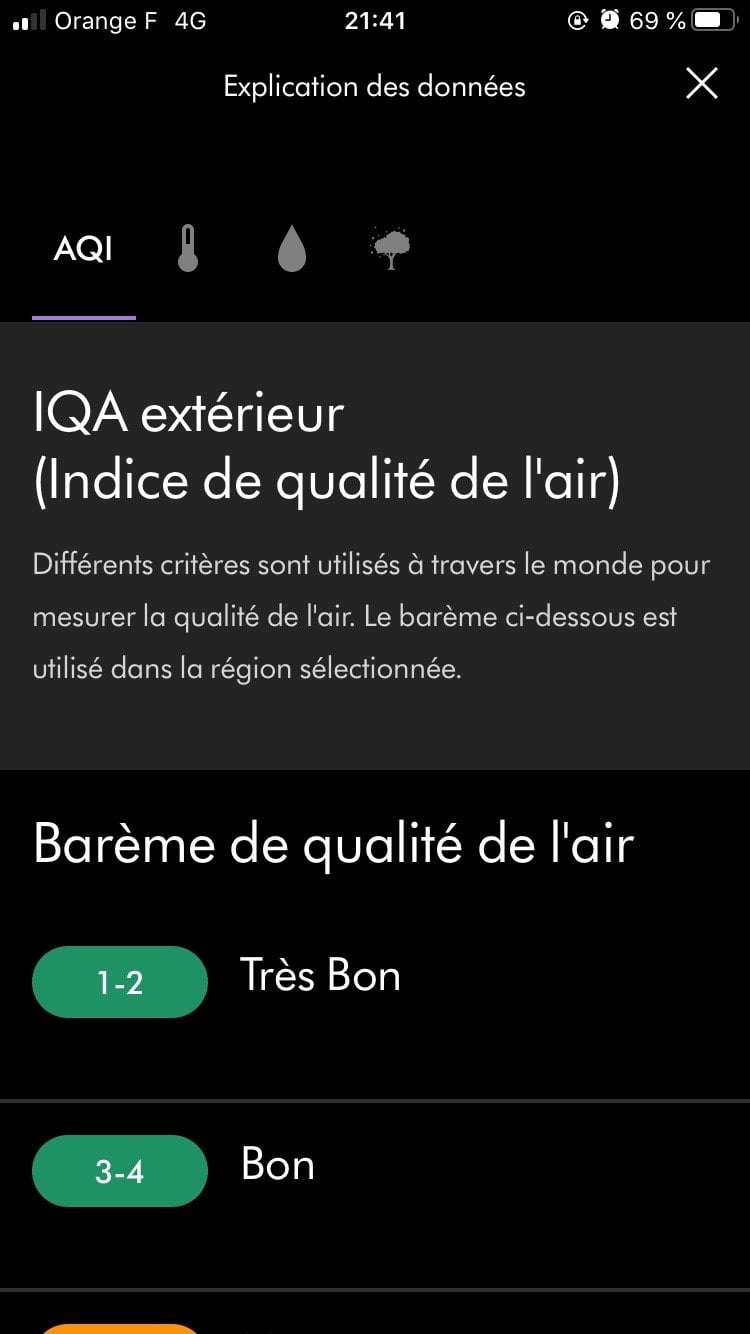750x1334 pixels.
Task: Open the humidity droplet tab
Action: [291, 249]
